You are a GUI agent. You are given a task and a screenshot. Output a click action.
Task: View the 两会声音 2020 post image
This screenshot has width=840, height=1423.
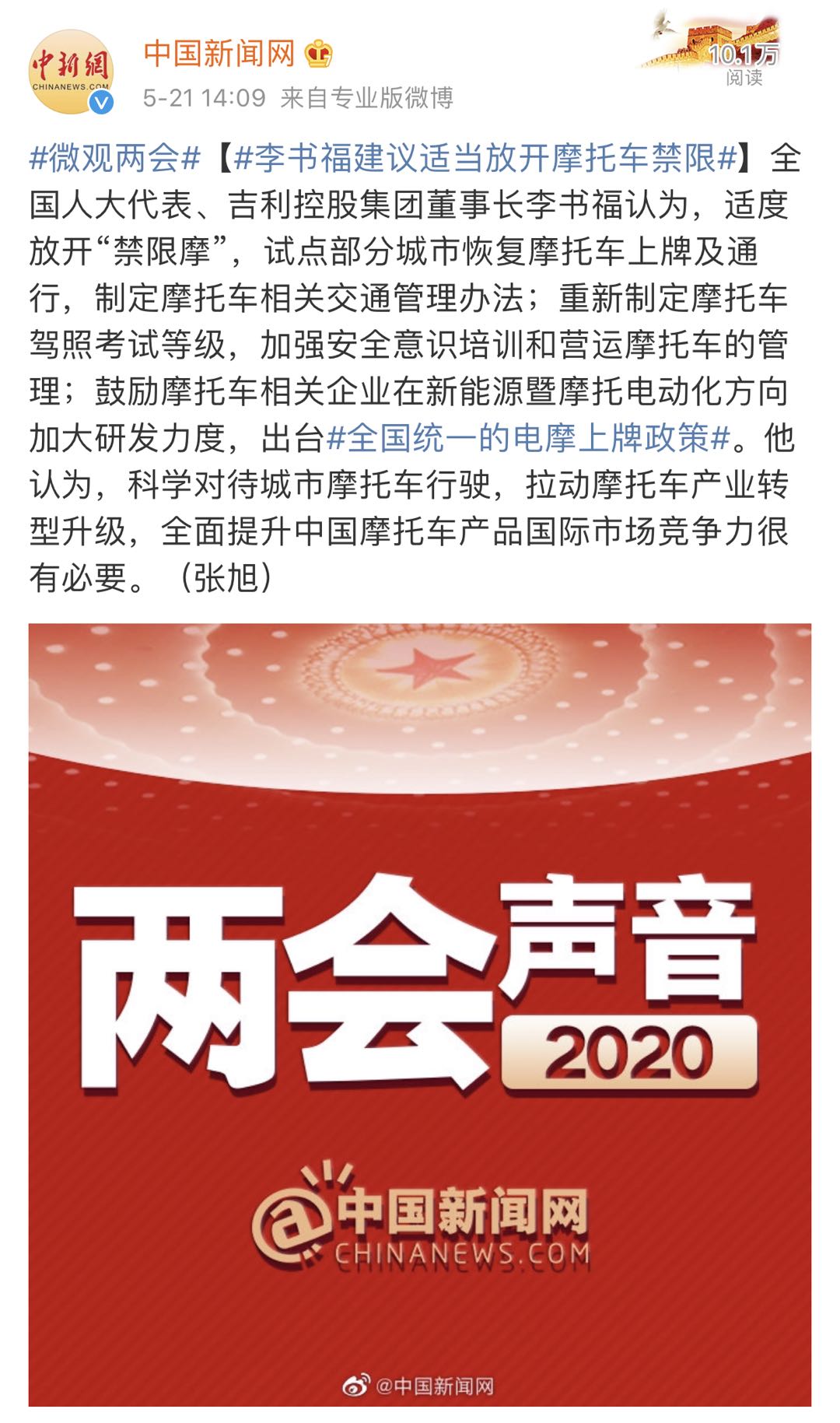pos(420,1014)
